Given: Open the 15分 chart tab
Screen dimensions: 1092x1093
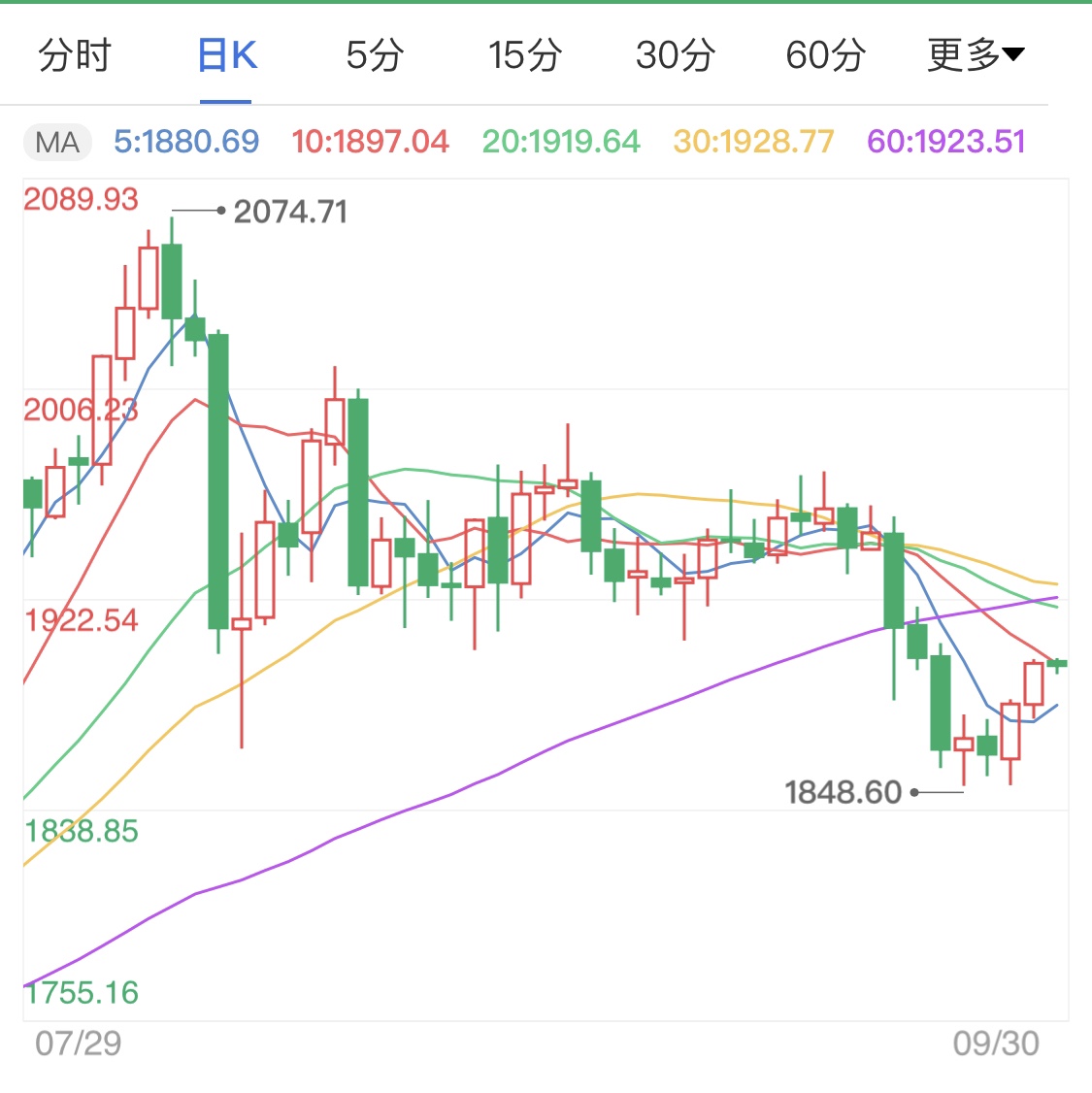Looking at the screenshot, I should click(x=524, y=55).
